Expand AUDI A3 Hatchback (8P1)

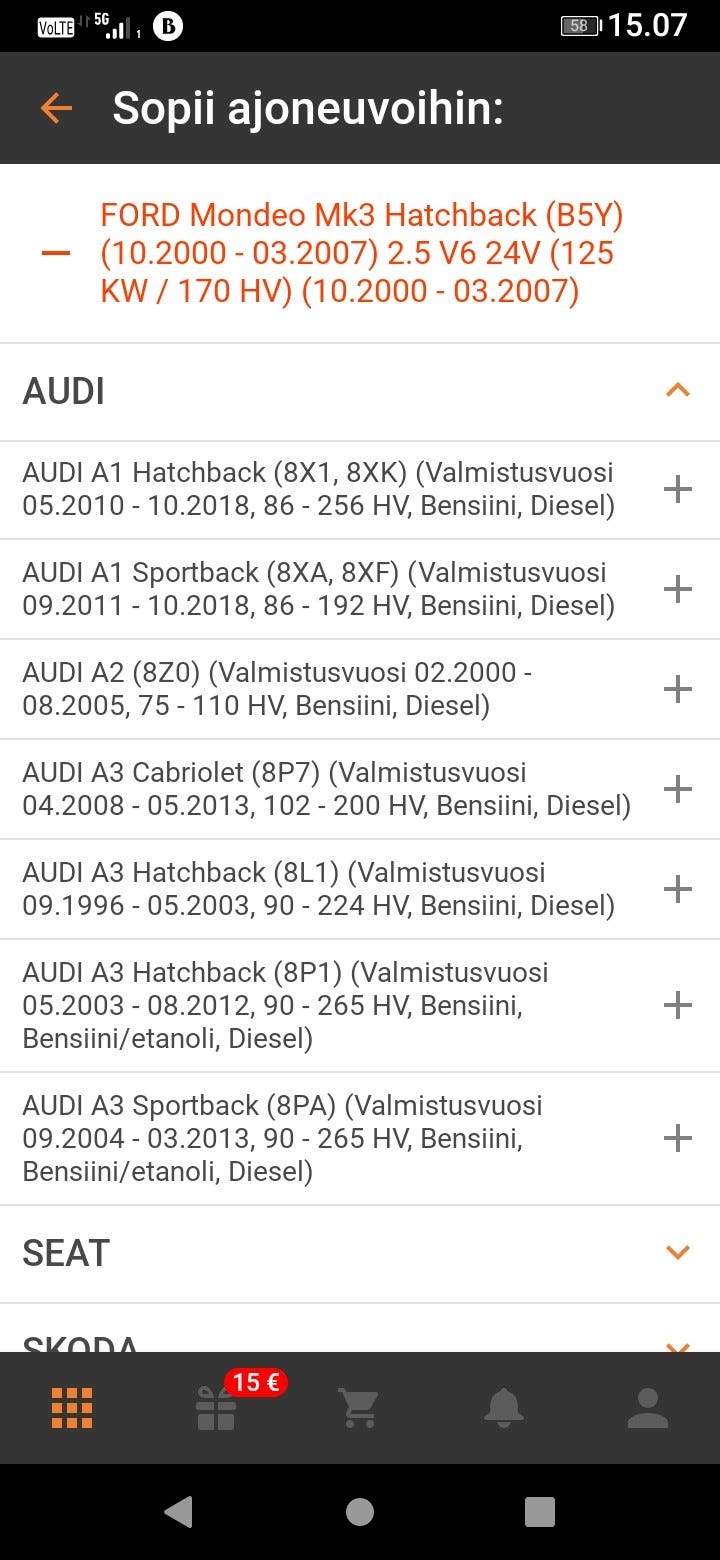pyautogui.click(x=677, y=1005)
